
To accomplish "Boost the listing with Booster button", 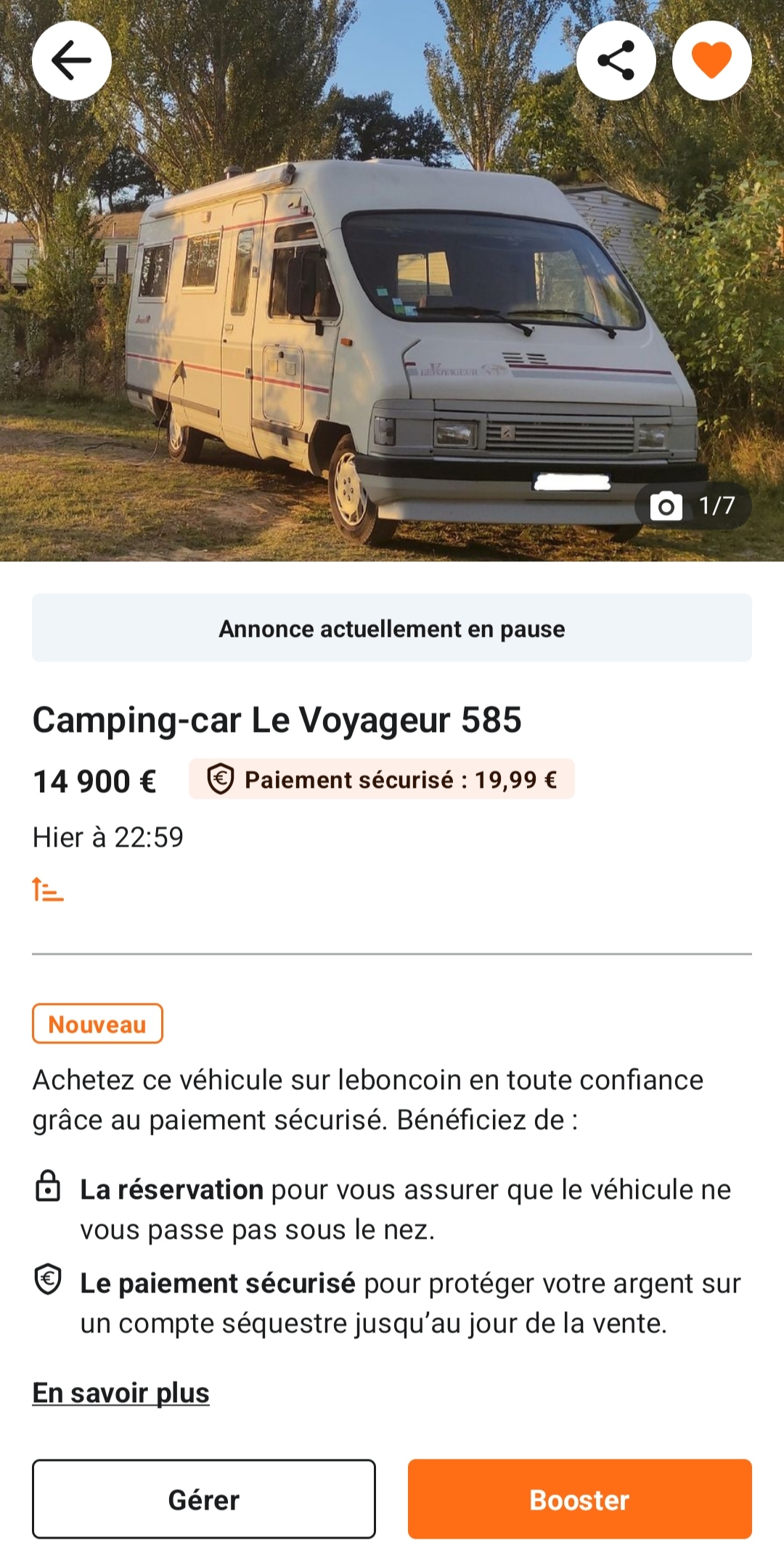I will point(579,1499).
